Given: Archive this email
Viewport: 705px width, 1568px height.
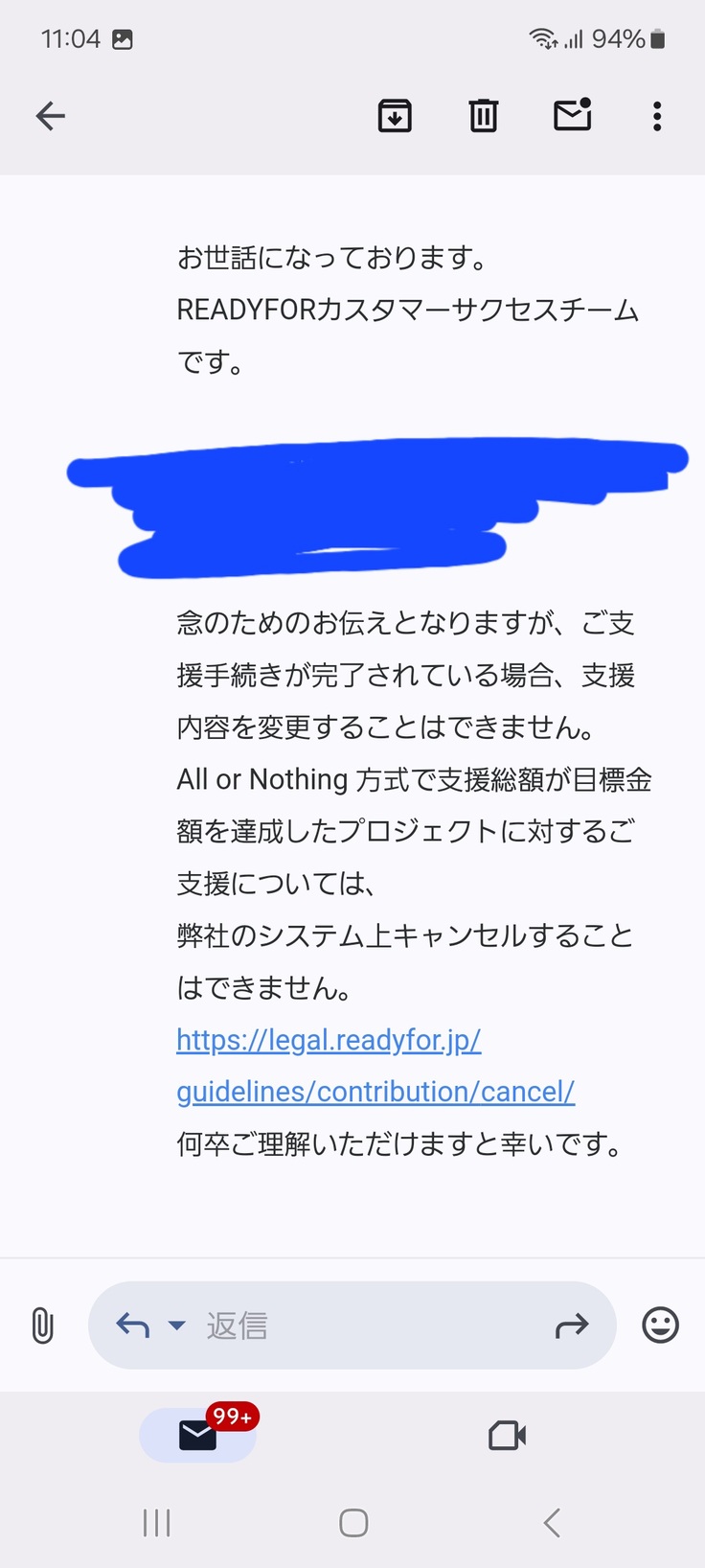Looking at the screenshot, I should pyautogui.click(x=395, y=116).
